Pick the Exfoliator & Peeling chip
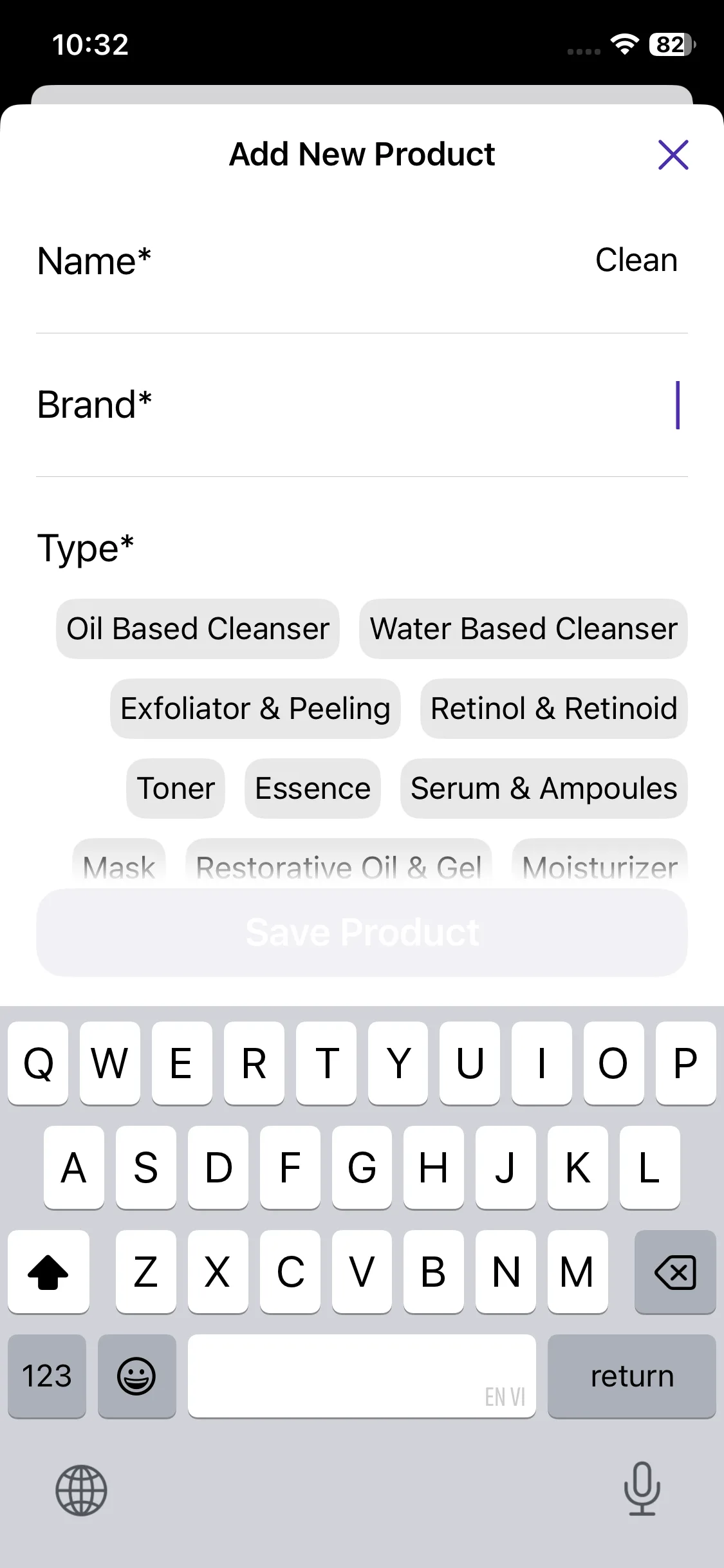The image size is (724, 1568). pyautogui.click(x=255, y=709)
